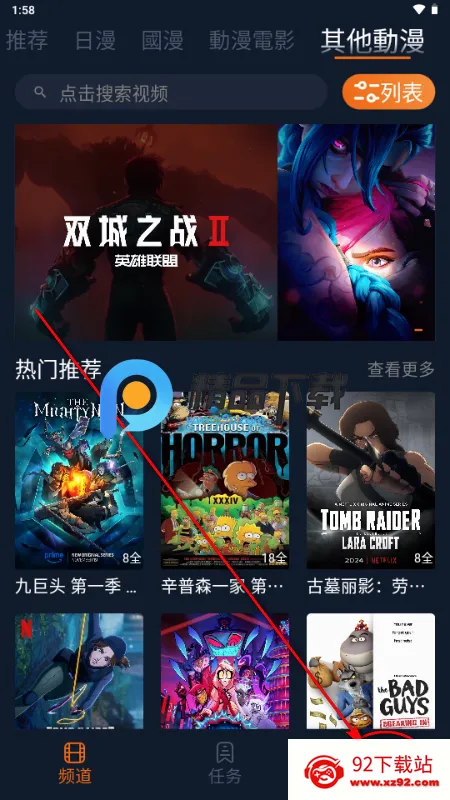Open The Bad Guys poster card
Screen dimensions: 450x800
point(371,671)
